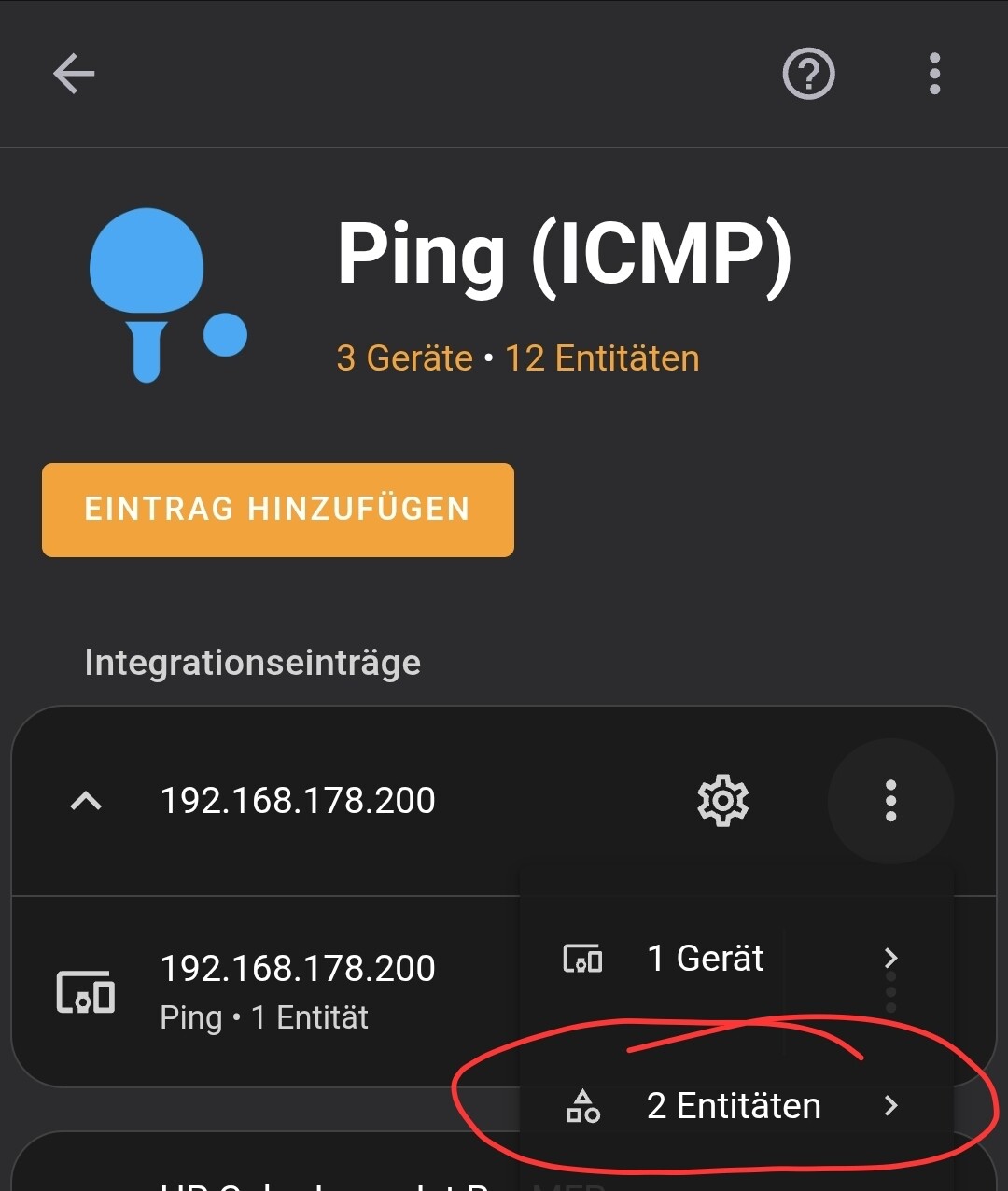Open the top bar overflow menu

(934, 74)
